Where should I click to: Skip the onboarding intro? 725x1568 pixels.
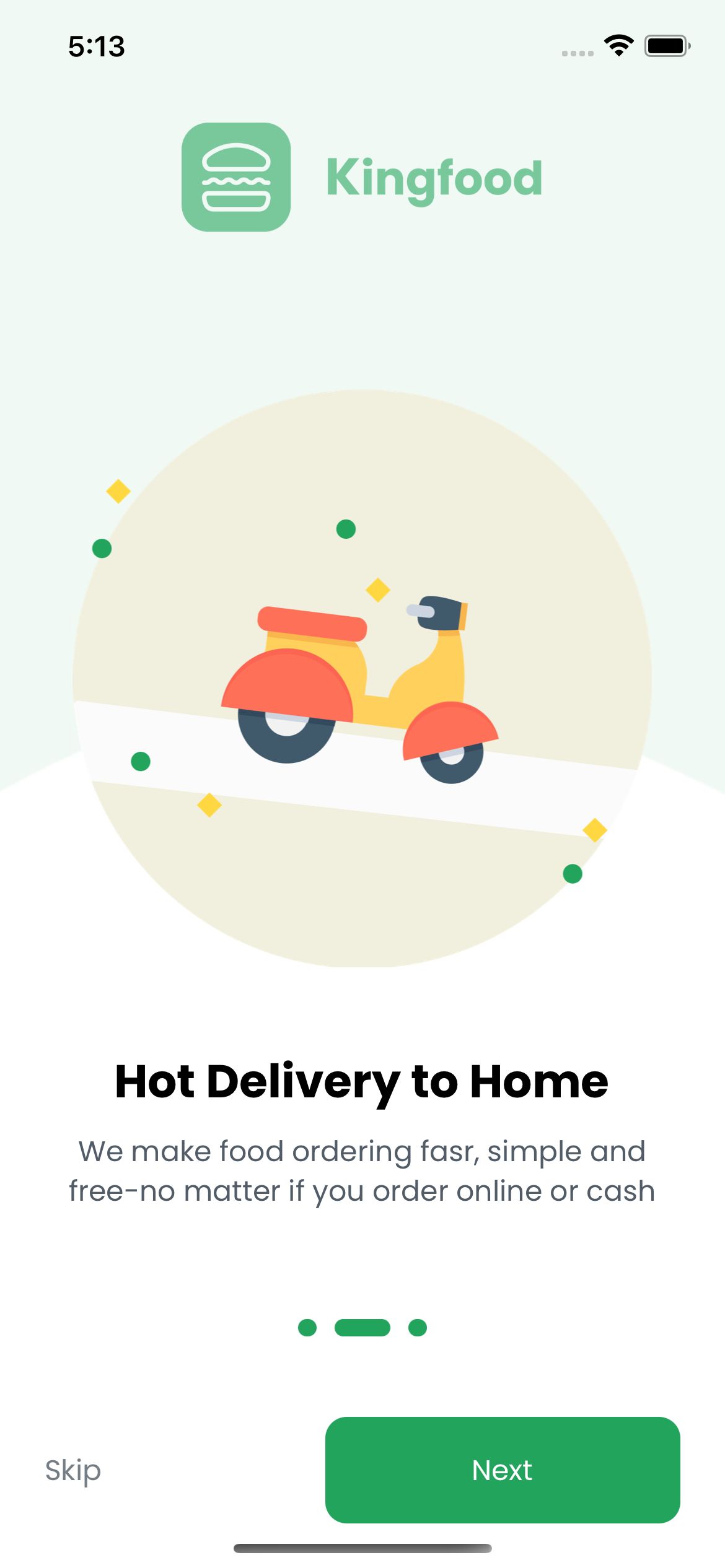pyautogui.click(x=73, y=1470)
